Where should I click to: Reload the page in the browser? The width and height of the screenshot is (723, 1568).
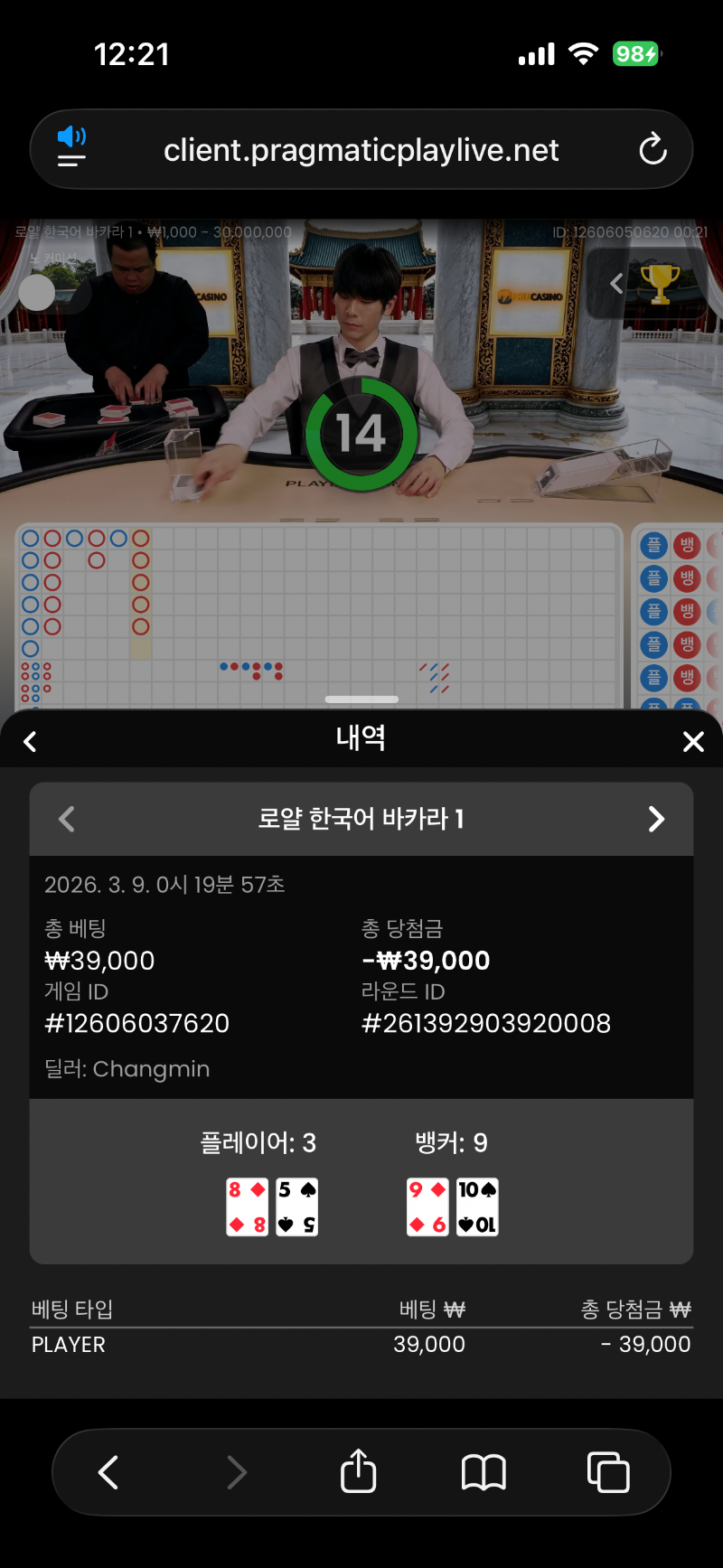(x=653, y=149)
